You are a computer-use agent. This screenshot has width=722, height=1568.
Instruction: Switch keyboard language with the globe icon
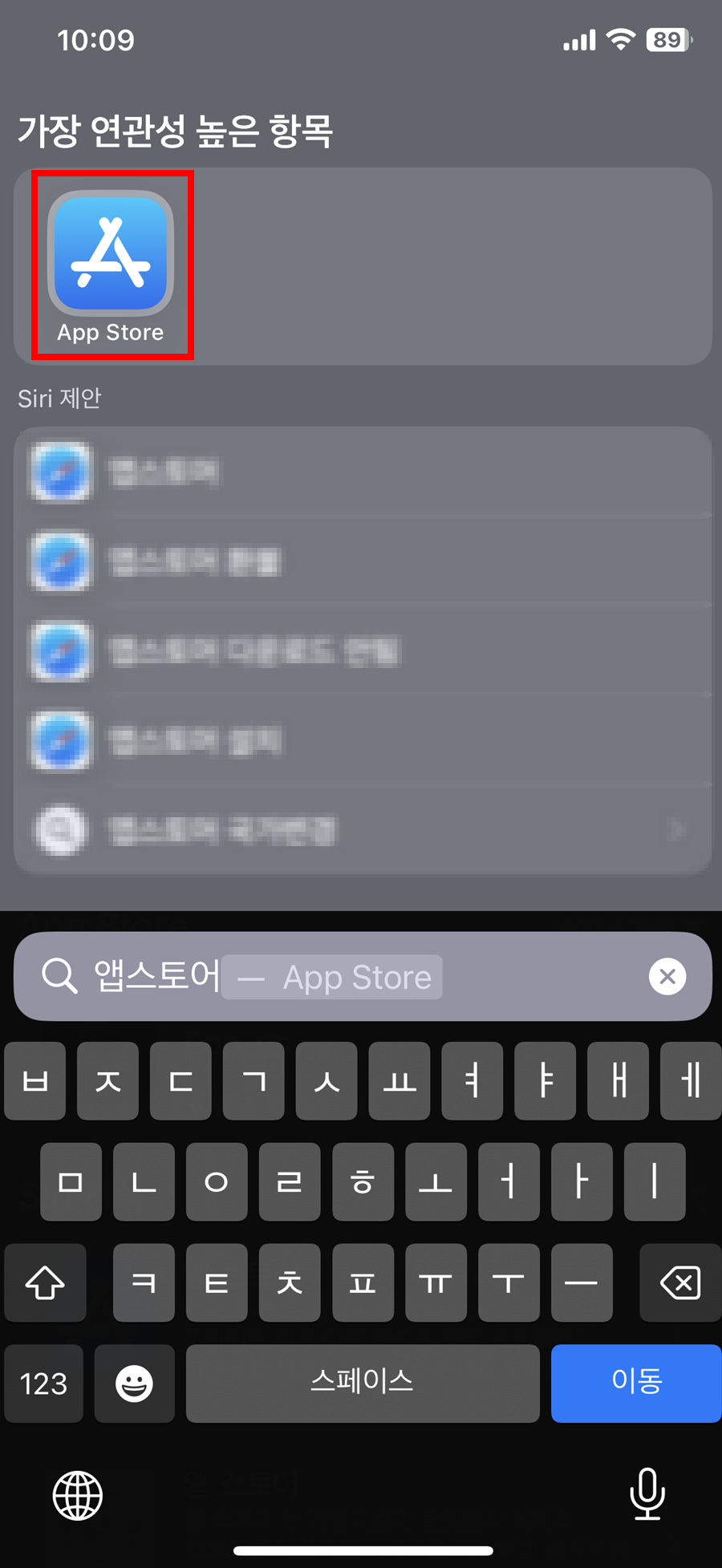click(78, 1496)
